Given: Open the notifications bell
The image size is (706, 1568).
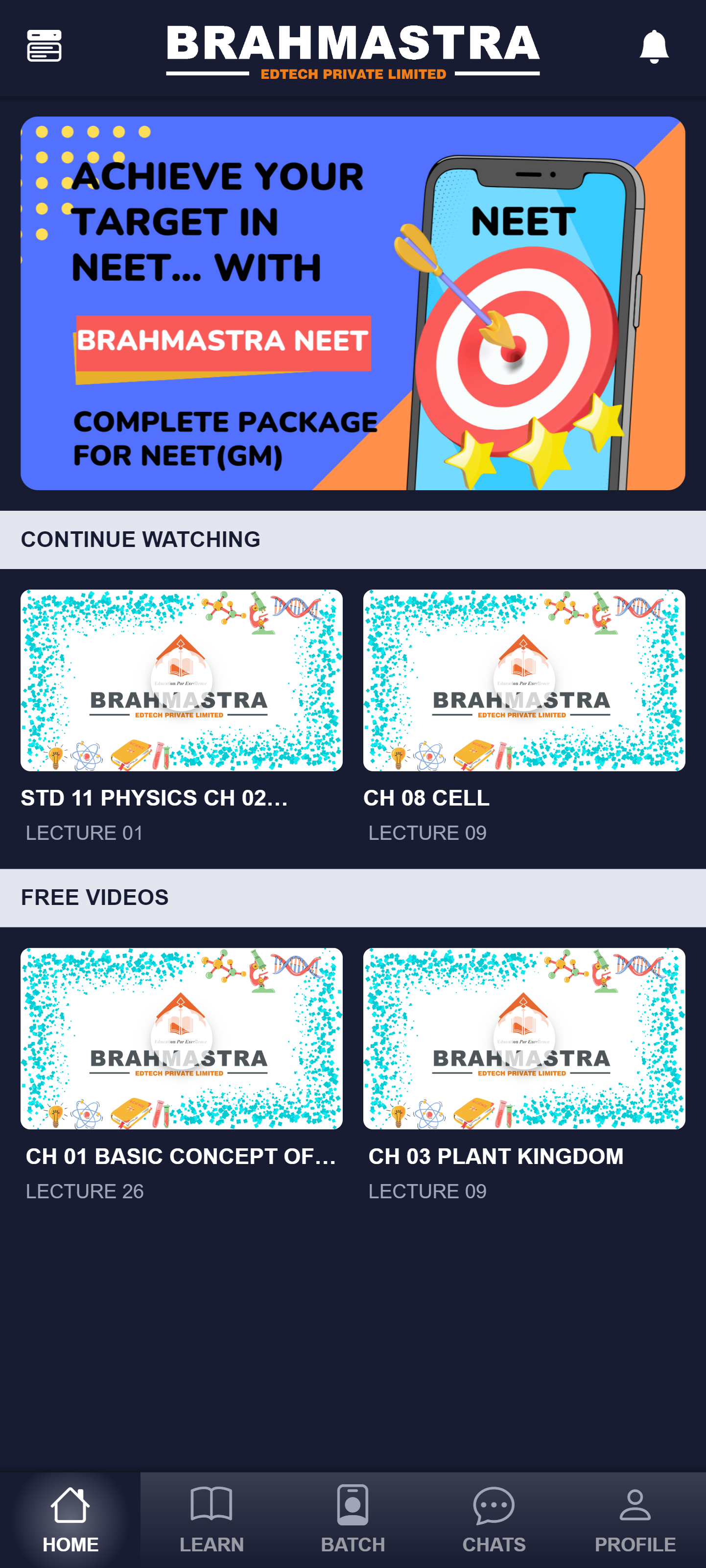Looking at the screenshot, I should [654, 46].
